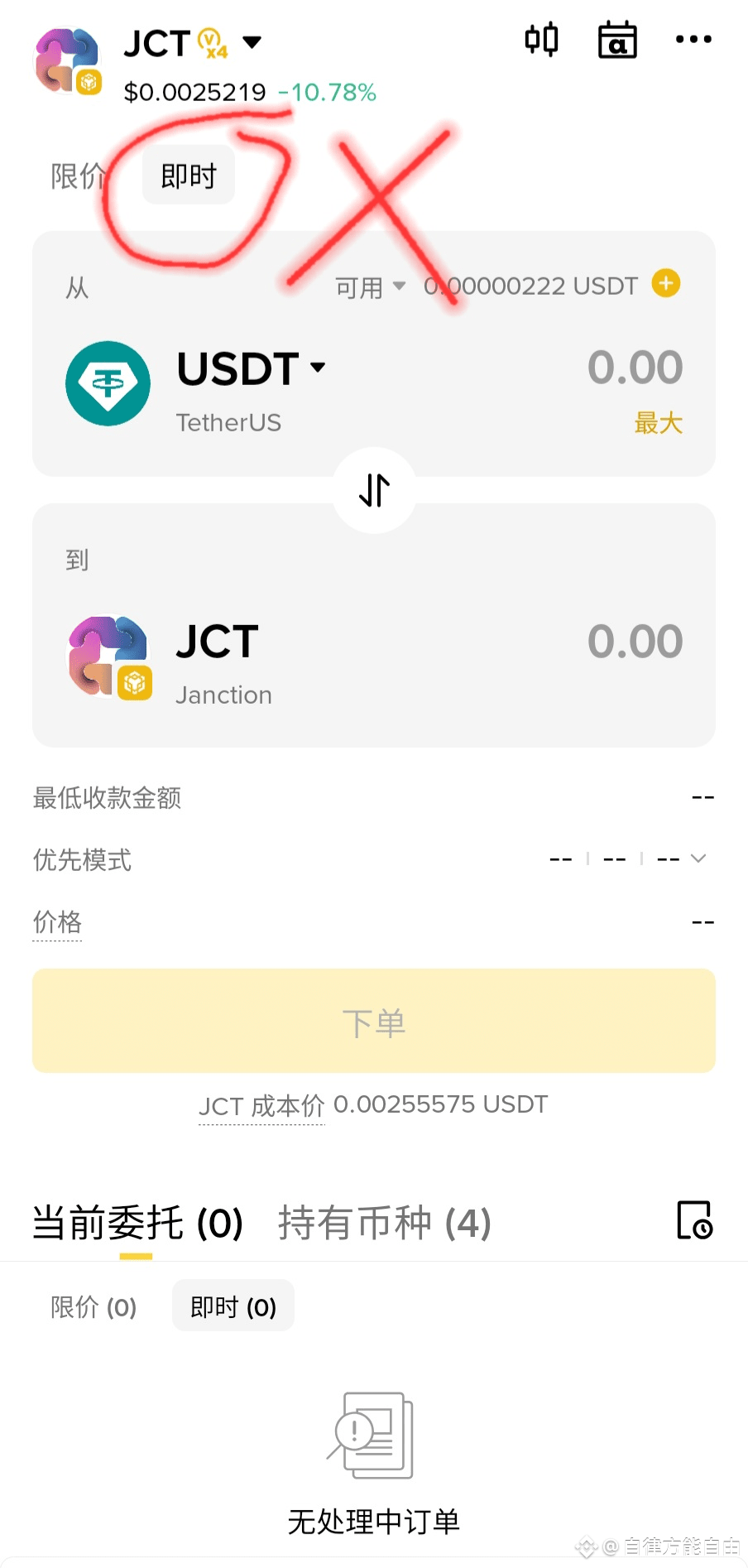
Task: Tap the yellow plus to add USDT
Action: 666,284
